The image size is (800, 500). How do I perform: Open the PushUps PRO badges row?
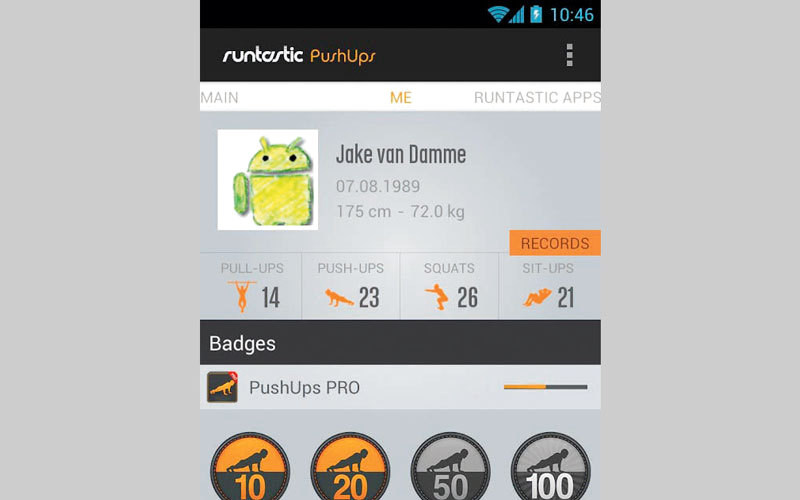pos(400,387)
